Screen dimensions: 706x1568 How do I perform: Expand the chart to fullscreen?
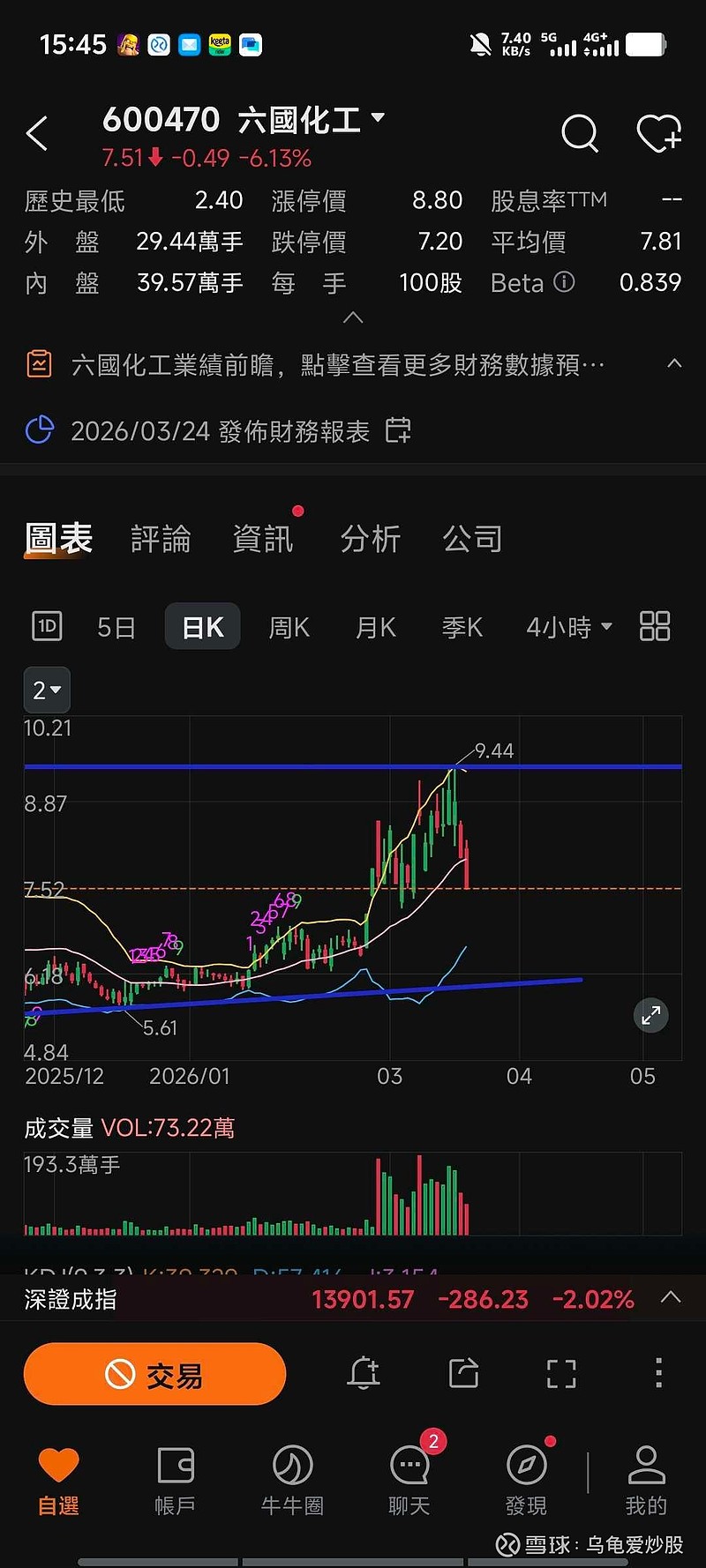click(651, 1015)
